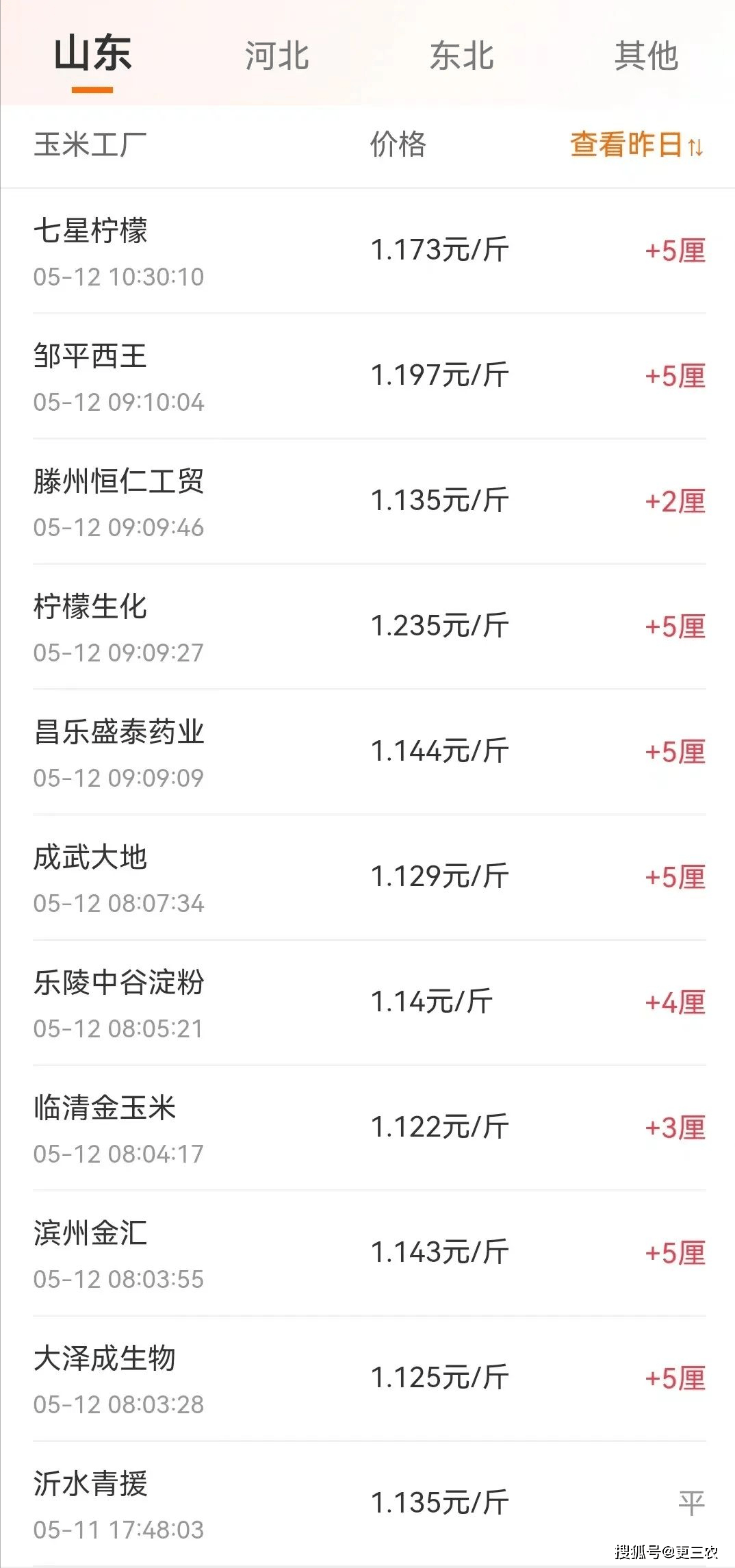Screen dimensions: 735x1568
Task: Switch to the 河北 tab
Action: (x=277, y=55)
